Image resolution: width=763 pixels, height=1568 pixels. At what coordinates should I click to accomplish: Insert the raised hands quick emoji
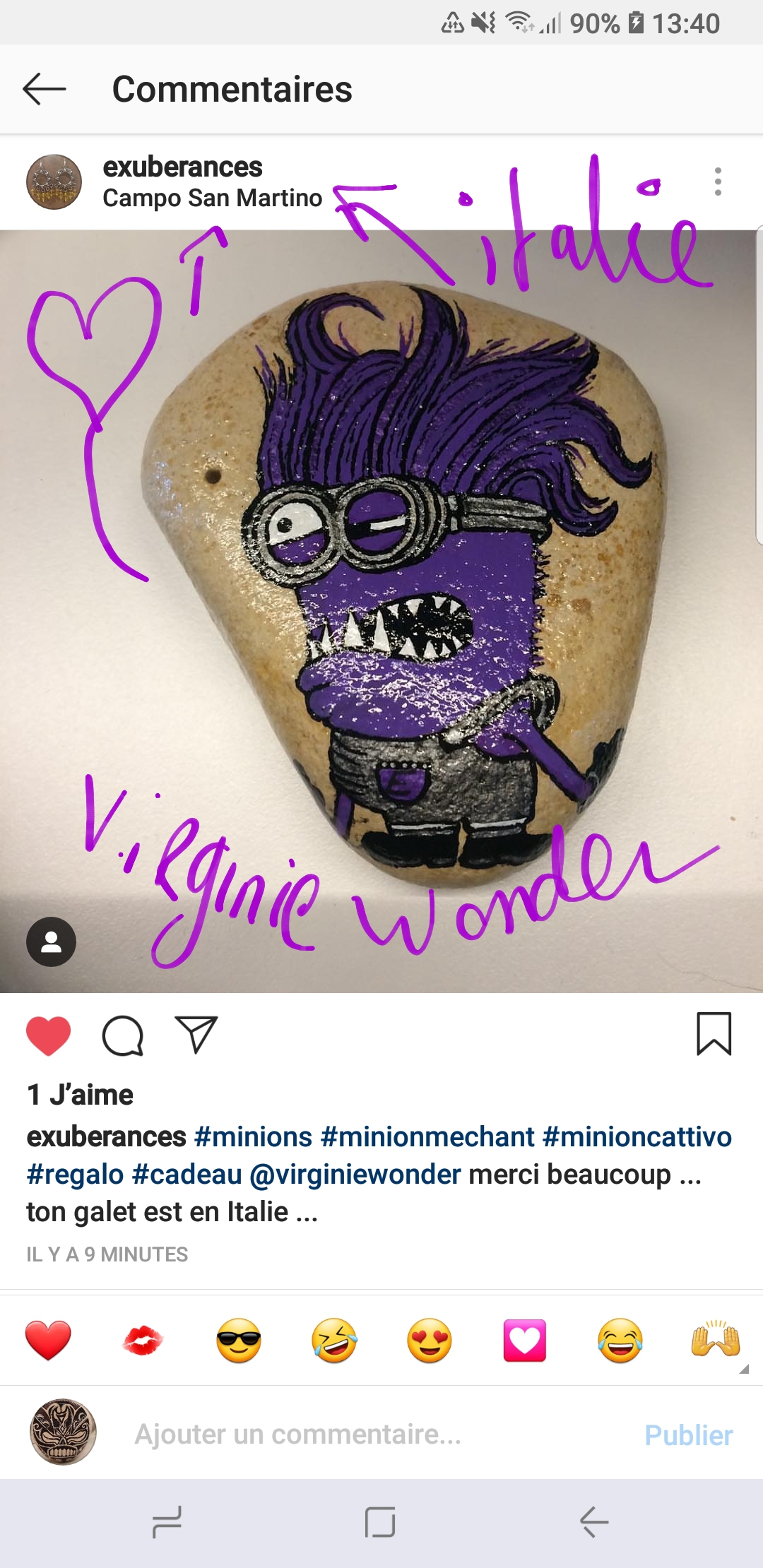click(716, 1339)
